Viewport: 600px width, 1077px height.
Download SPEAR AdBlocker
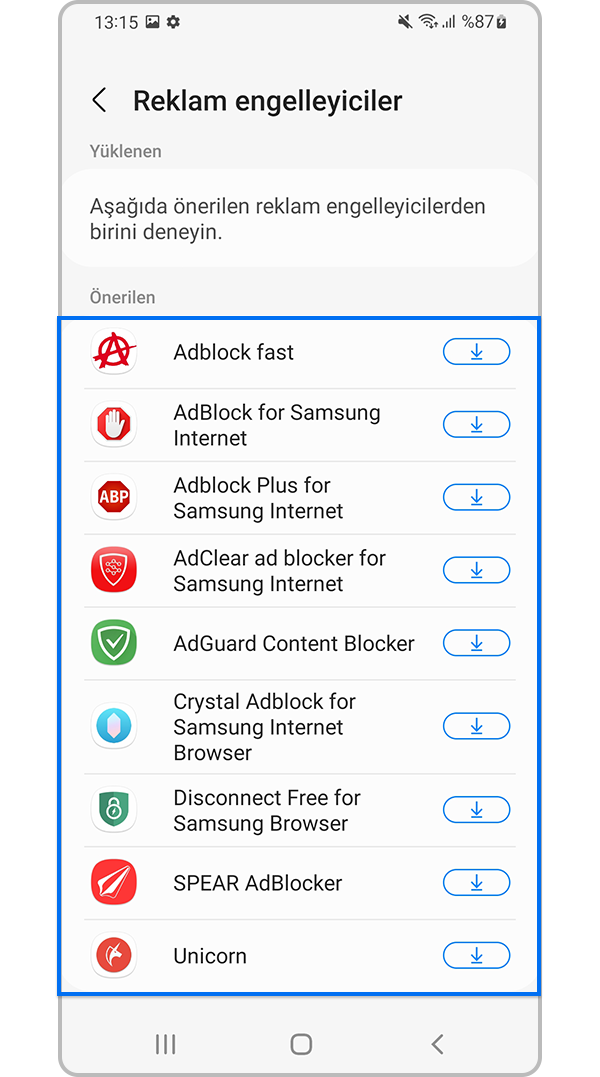point(476,883)
